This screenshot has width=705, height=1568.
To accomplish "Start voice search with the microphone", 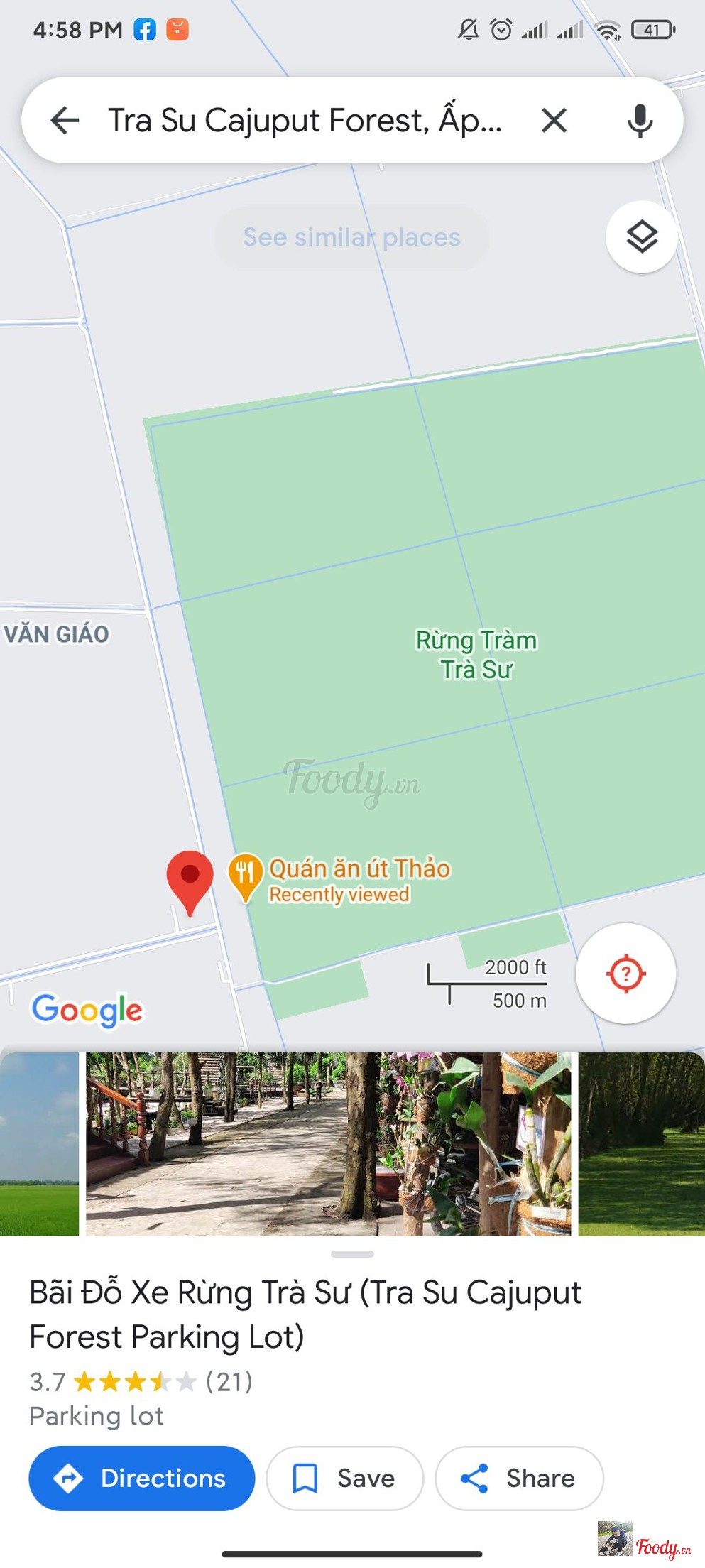I will (x=640, y=120).
